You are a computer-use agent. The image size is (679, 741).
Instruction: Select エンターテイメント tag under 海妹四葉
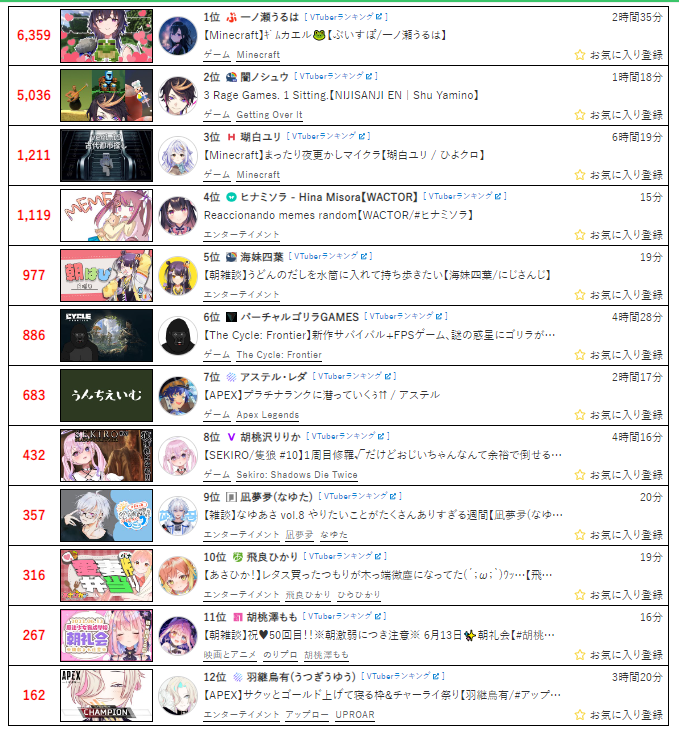(241, 295)
